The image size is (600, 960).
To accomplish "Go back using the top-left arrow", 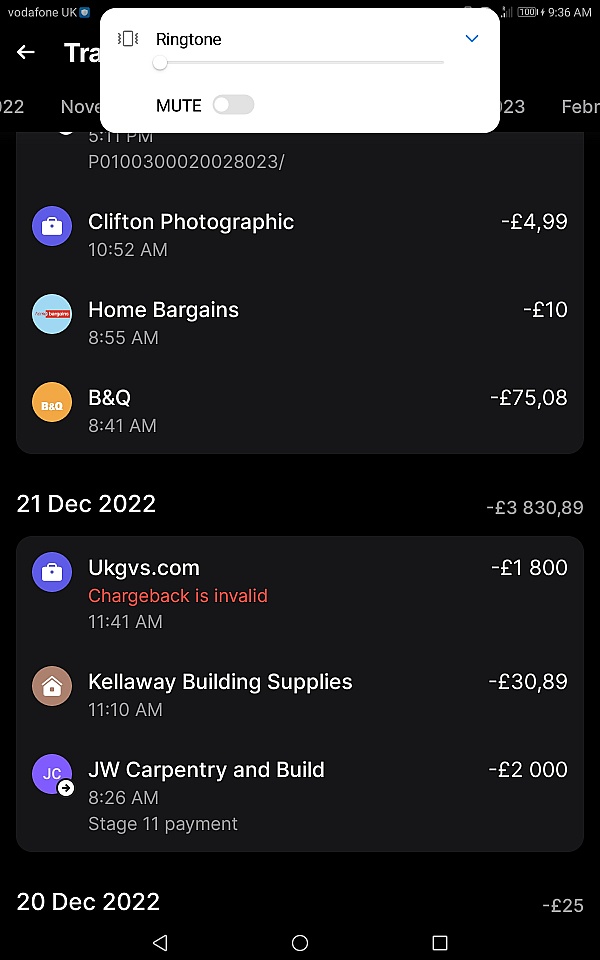I will [x=26, y=52].
